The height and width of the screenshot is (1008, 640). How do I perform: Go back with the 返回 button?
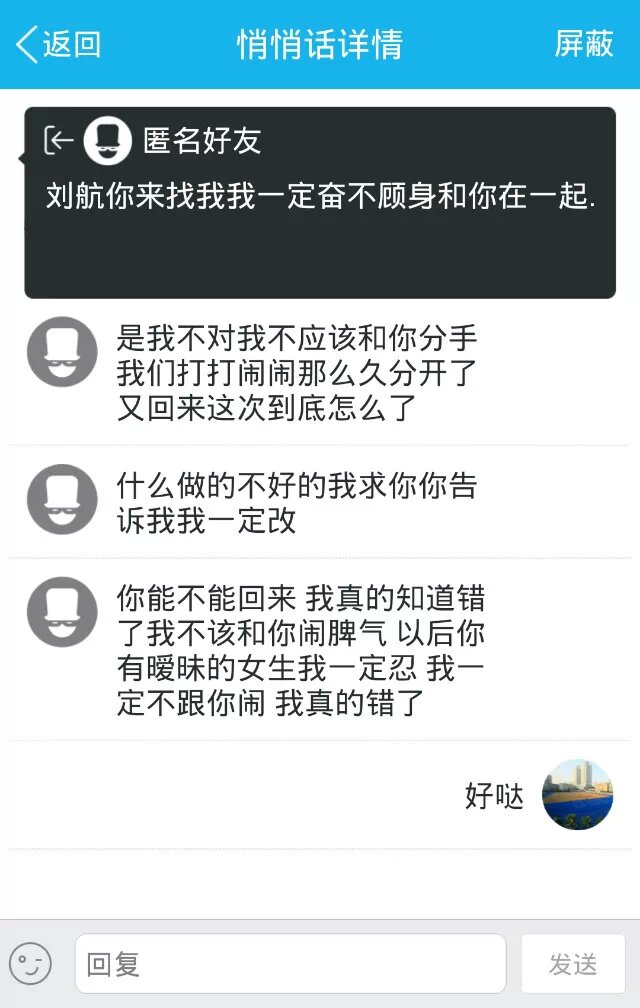click(58, 44)
